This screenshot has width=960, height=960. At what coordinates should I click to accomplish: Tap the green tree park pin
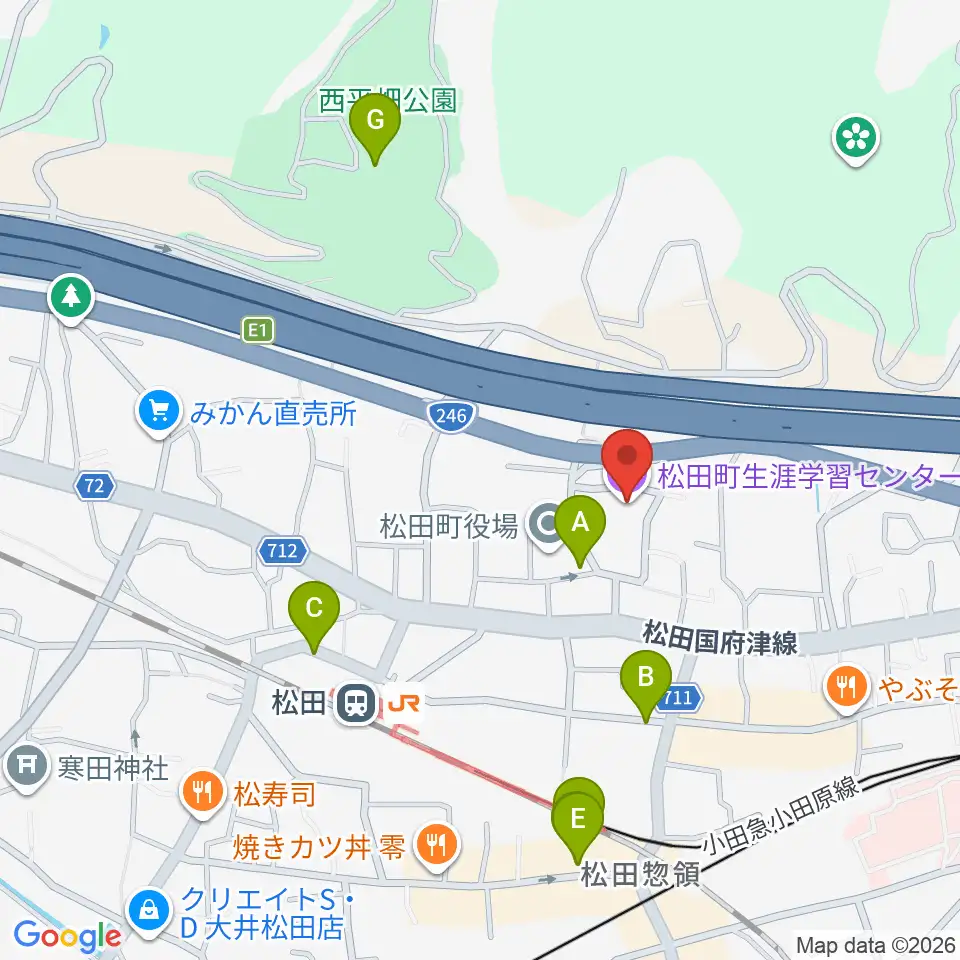tap(72, 299)
